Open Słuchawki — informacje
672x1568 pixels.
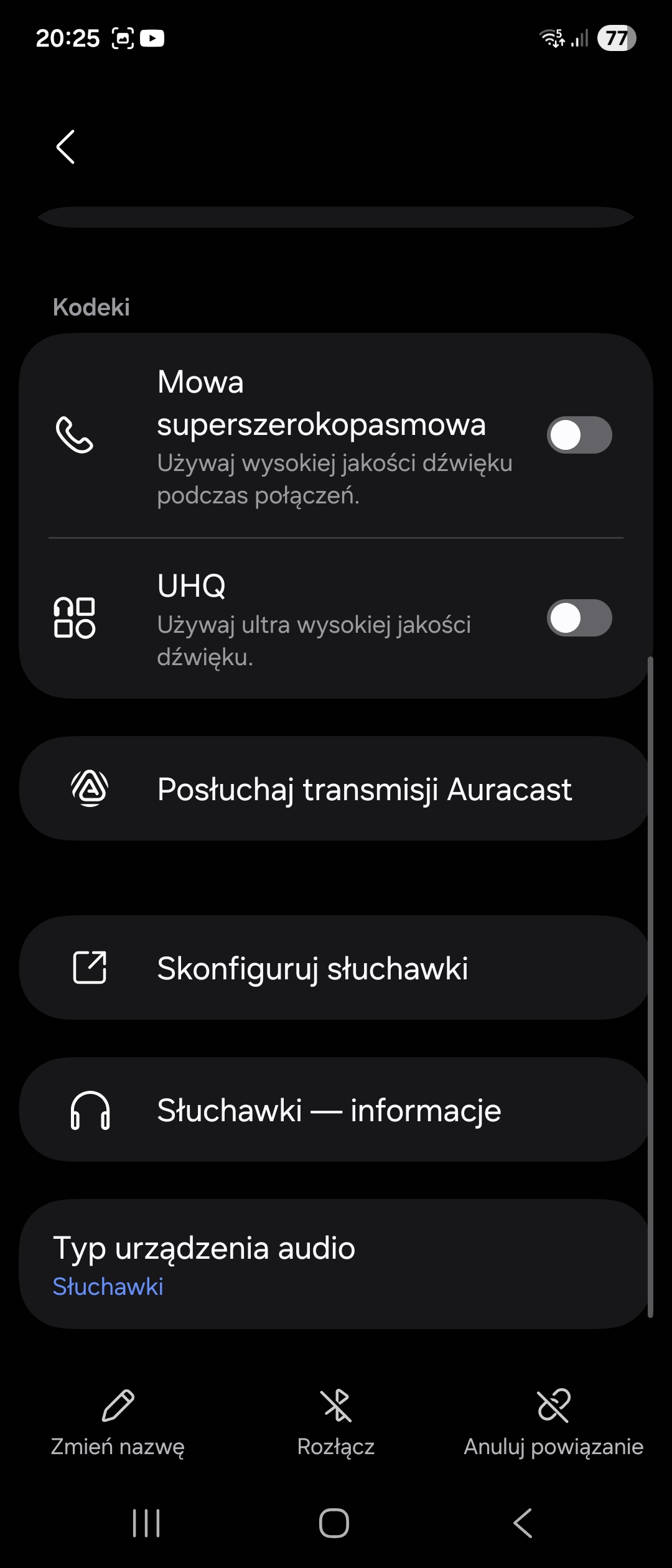click(336, 1109)
